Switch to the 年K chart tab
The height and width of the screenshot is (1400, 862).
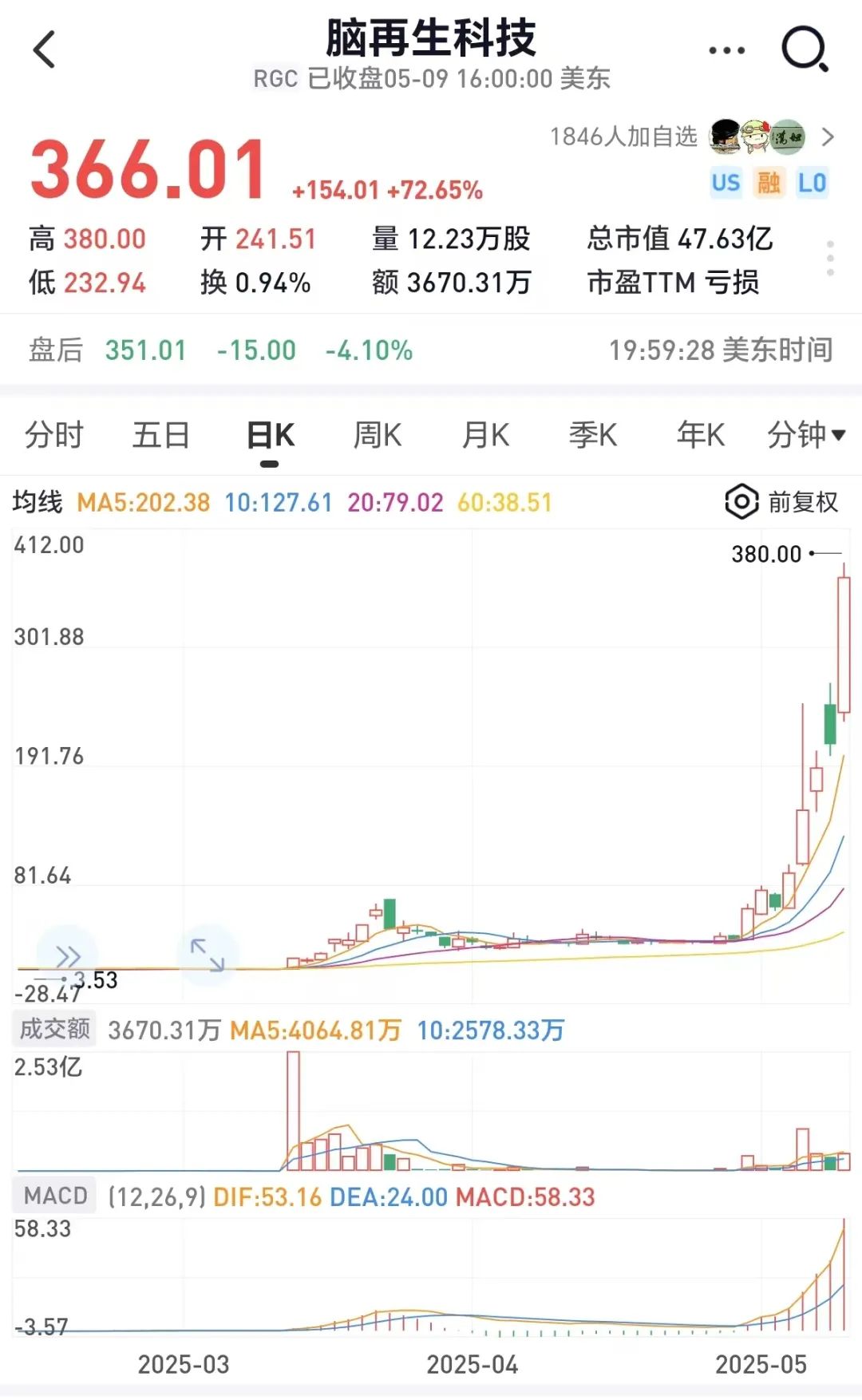[x=701, y=435]
